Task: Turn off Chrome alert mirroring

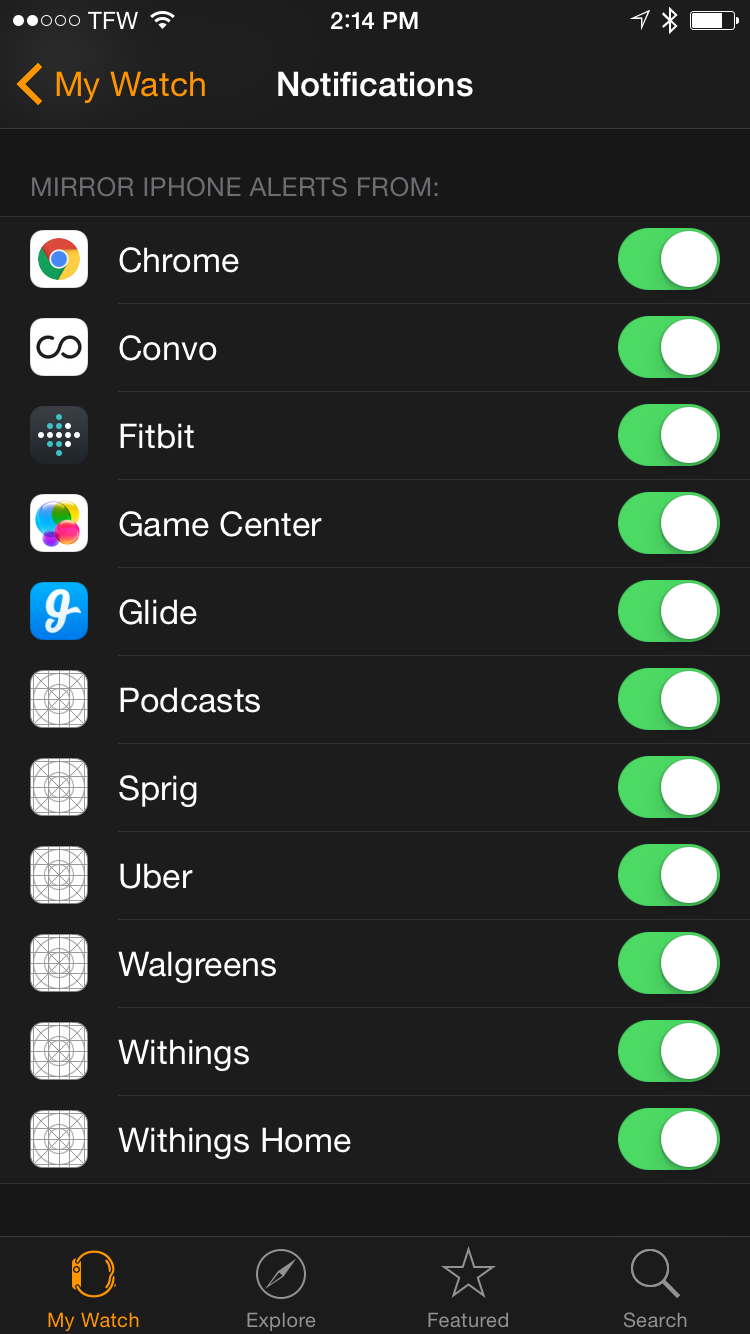Action: 669,260
